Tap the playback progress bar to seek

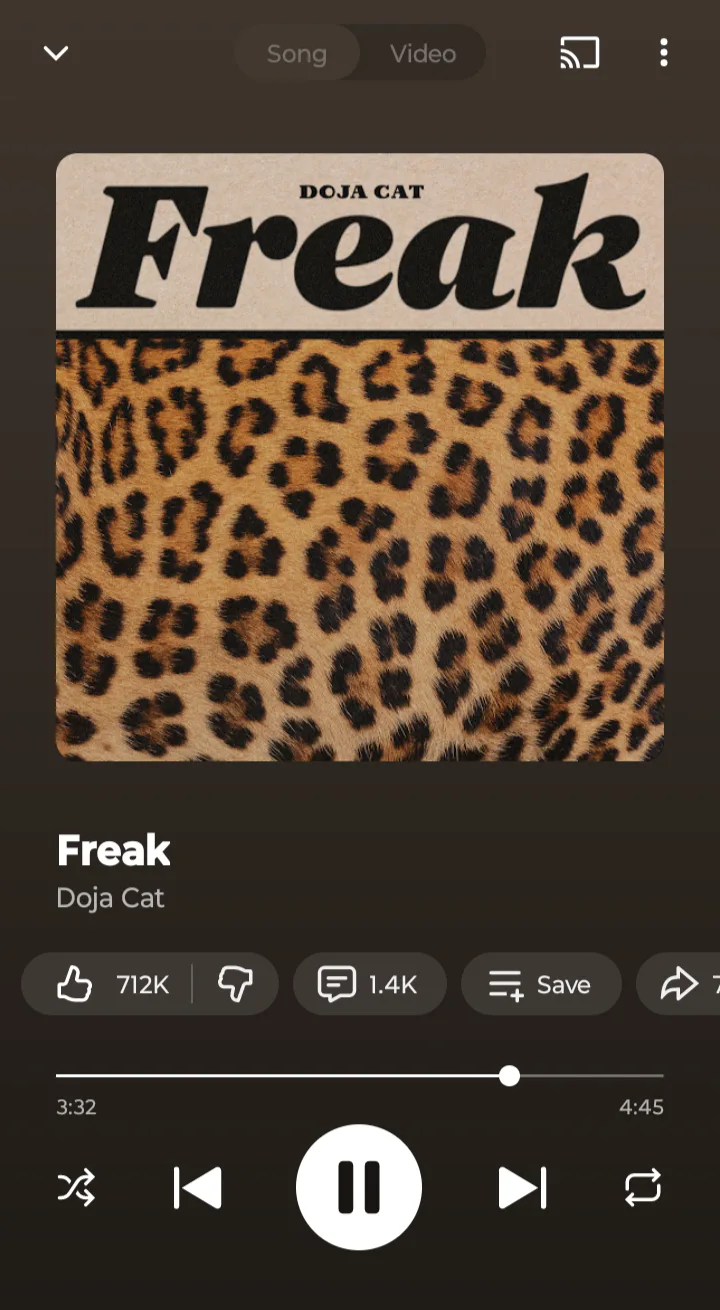pos(360,1076)
